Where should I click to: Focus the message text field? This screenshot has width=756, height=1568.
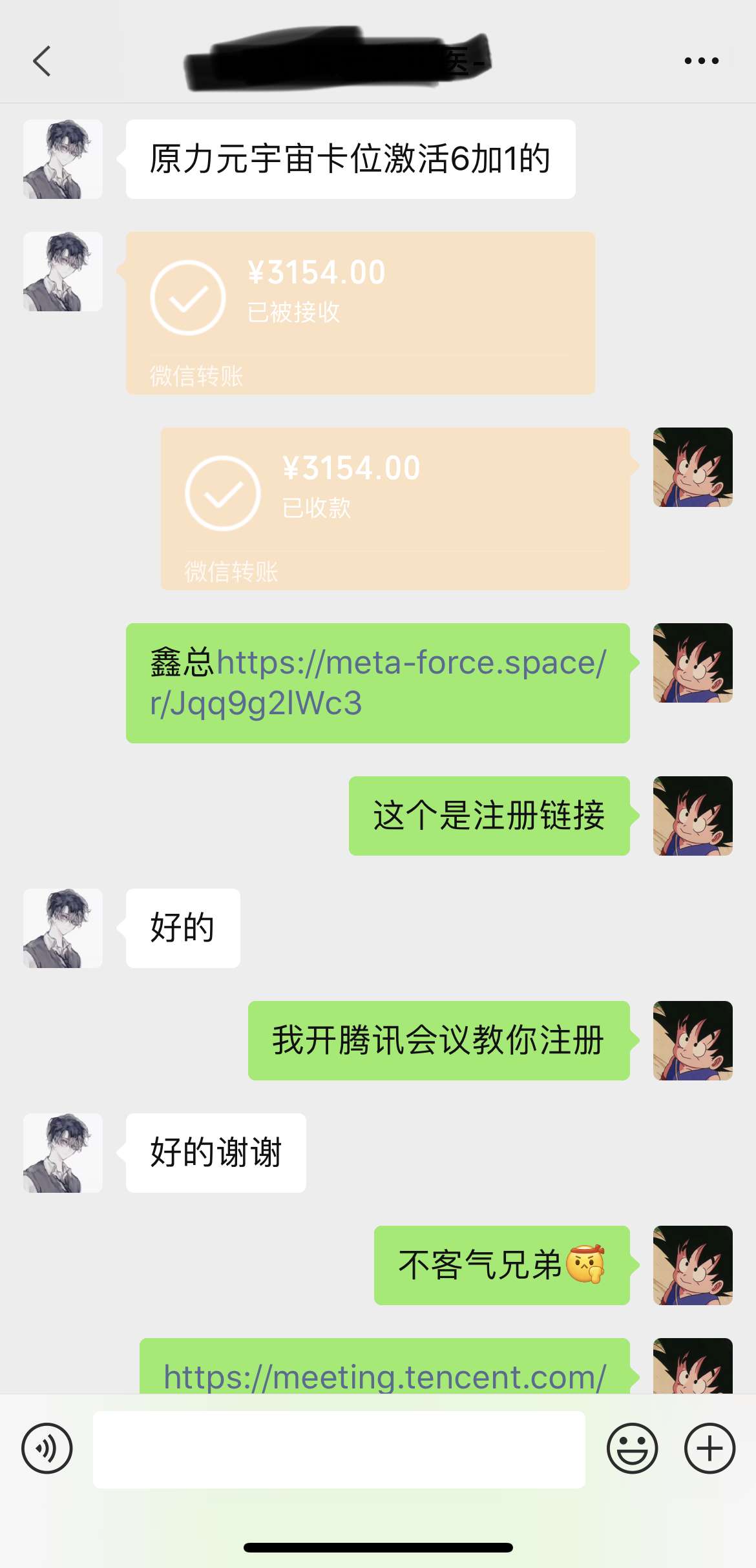point(339,1450)
